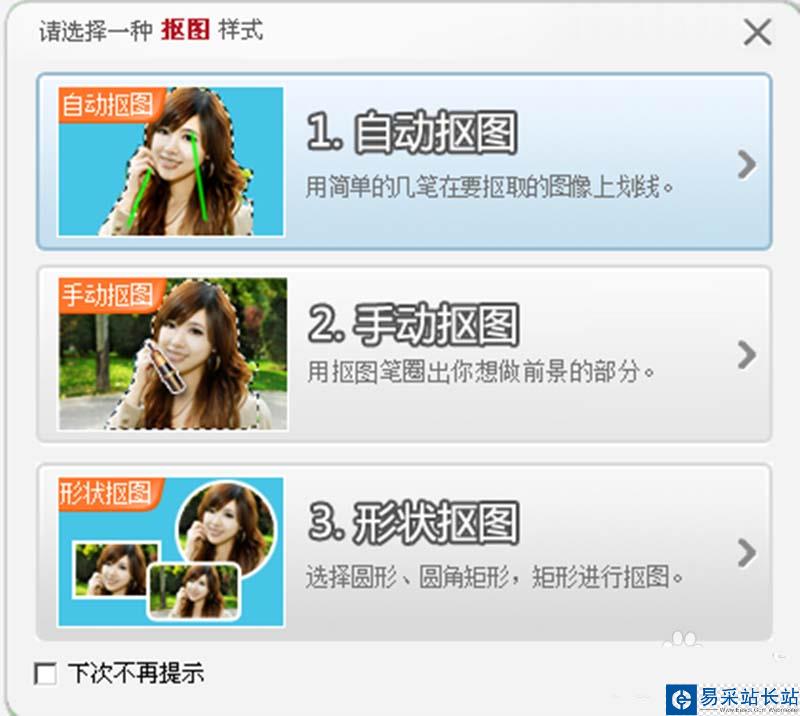Image resolution: width=800 pixels, height=716 pixels.
Task: Check the 下次不再提示 box
Action: (46, 674)
